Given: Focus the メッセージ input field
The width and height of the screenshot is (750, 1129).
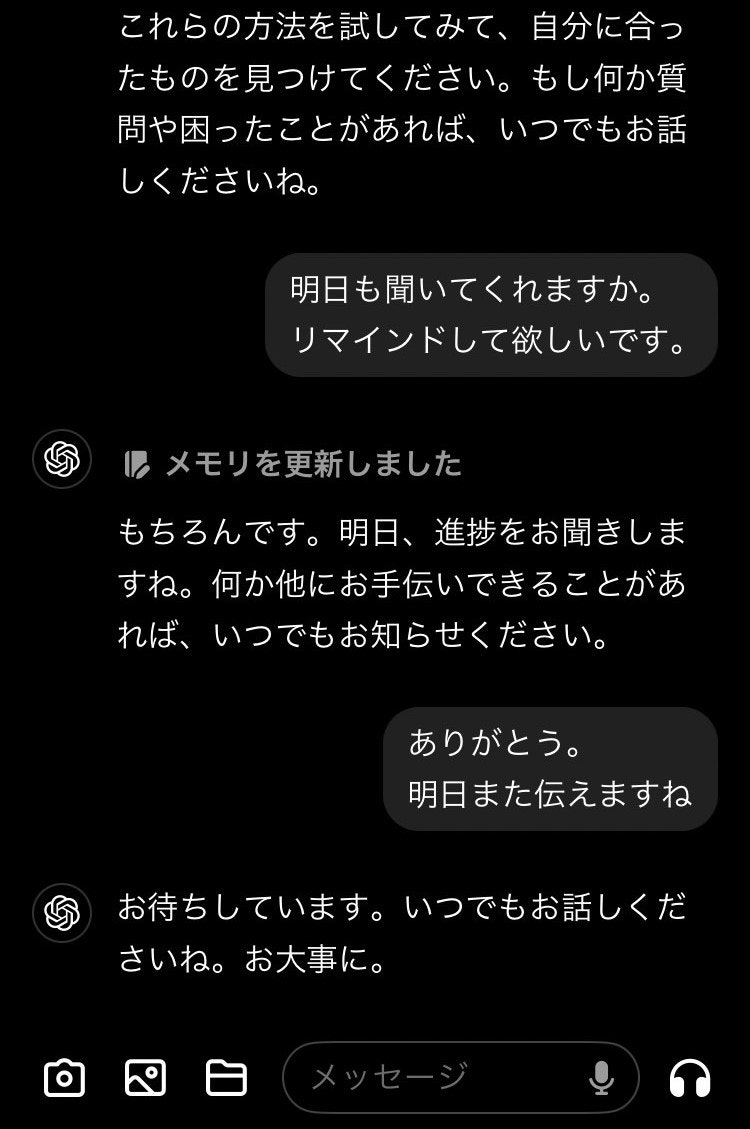Looking at the screenshot, I should pos(430,1078).
